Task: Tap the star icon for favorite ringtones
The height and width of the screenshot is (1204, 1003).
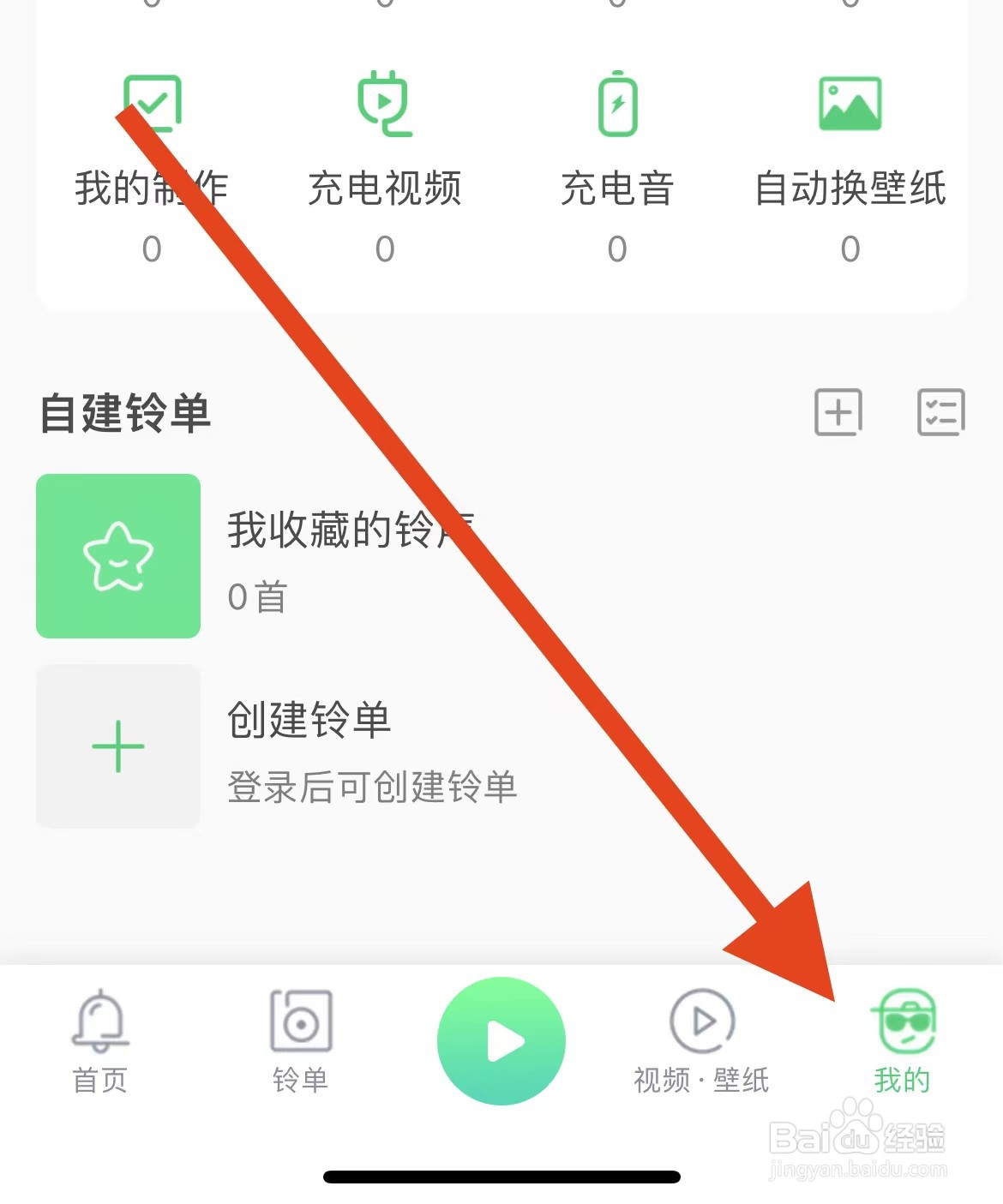Action: pos(118,556)
